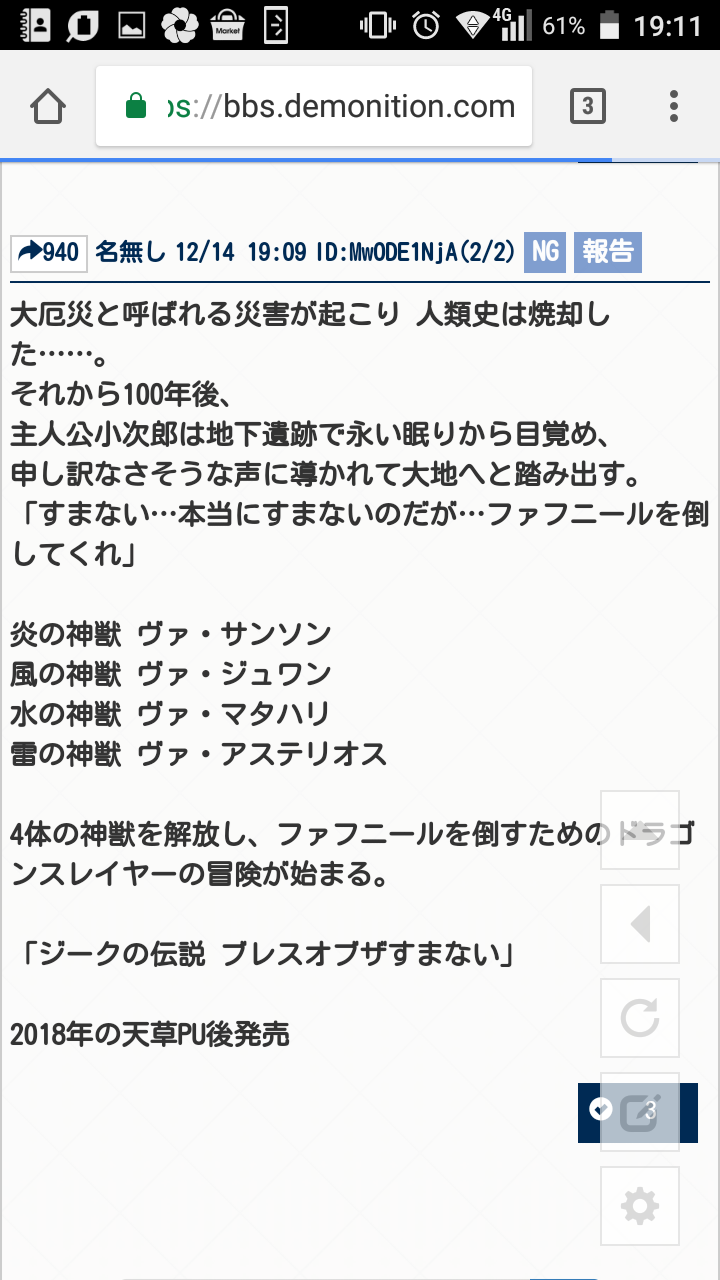Screen dimensions: 720x1280
Task: Tap the floating back arrow button
Action: click(x=640, y=924)
